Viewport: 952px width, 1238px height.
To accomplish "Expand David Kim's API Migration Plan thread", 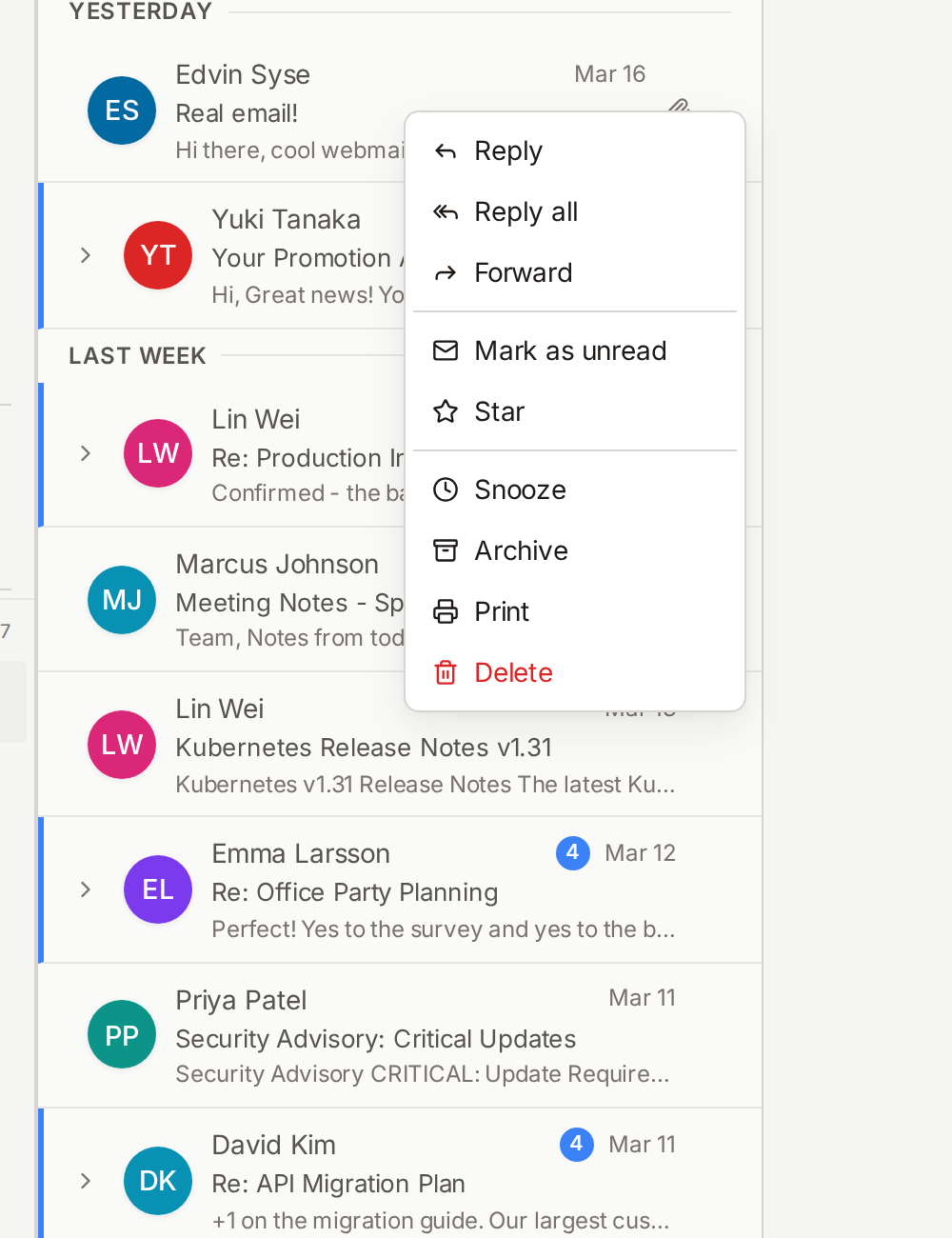I will click(85, 1180).
